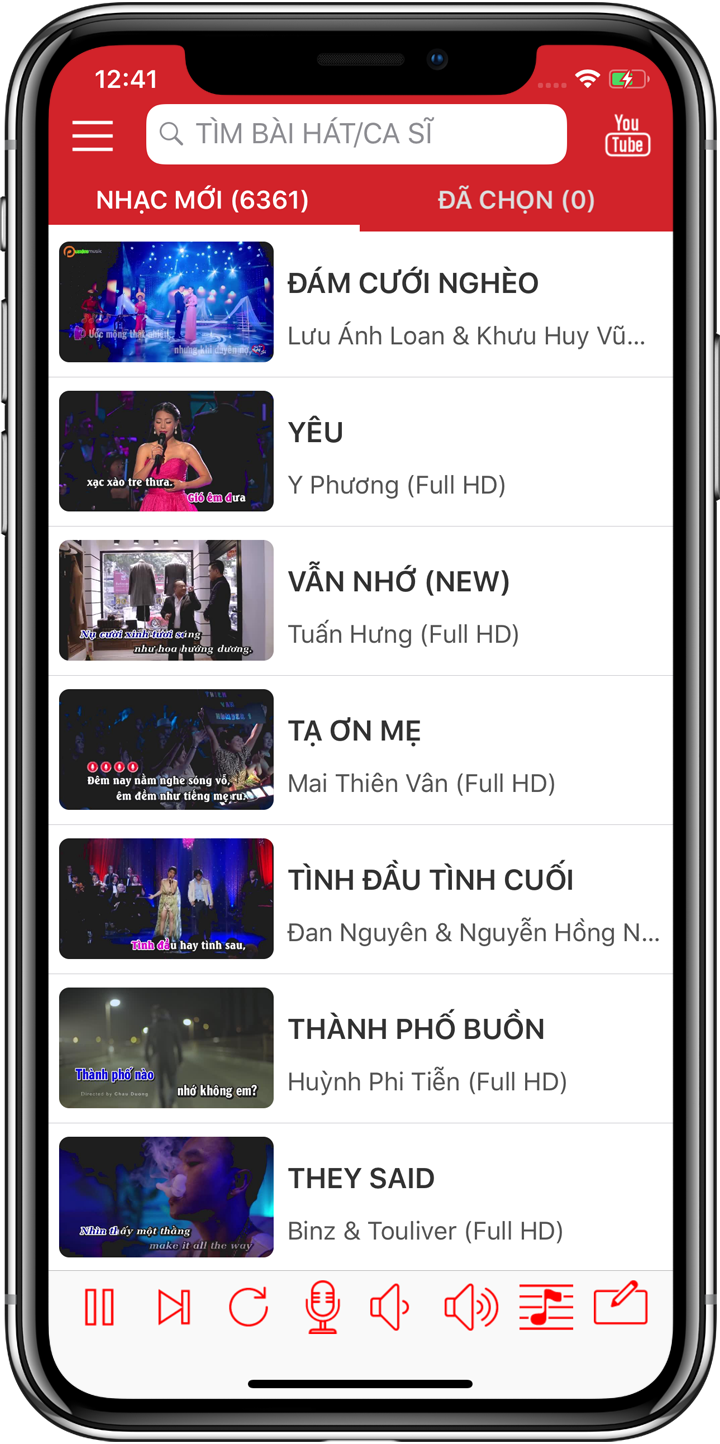Switch to the NHẠC MỚI tab
This screenshot has width=720, height=1444.
203,200
